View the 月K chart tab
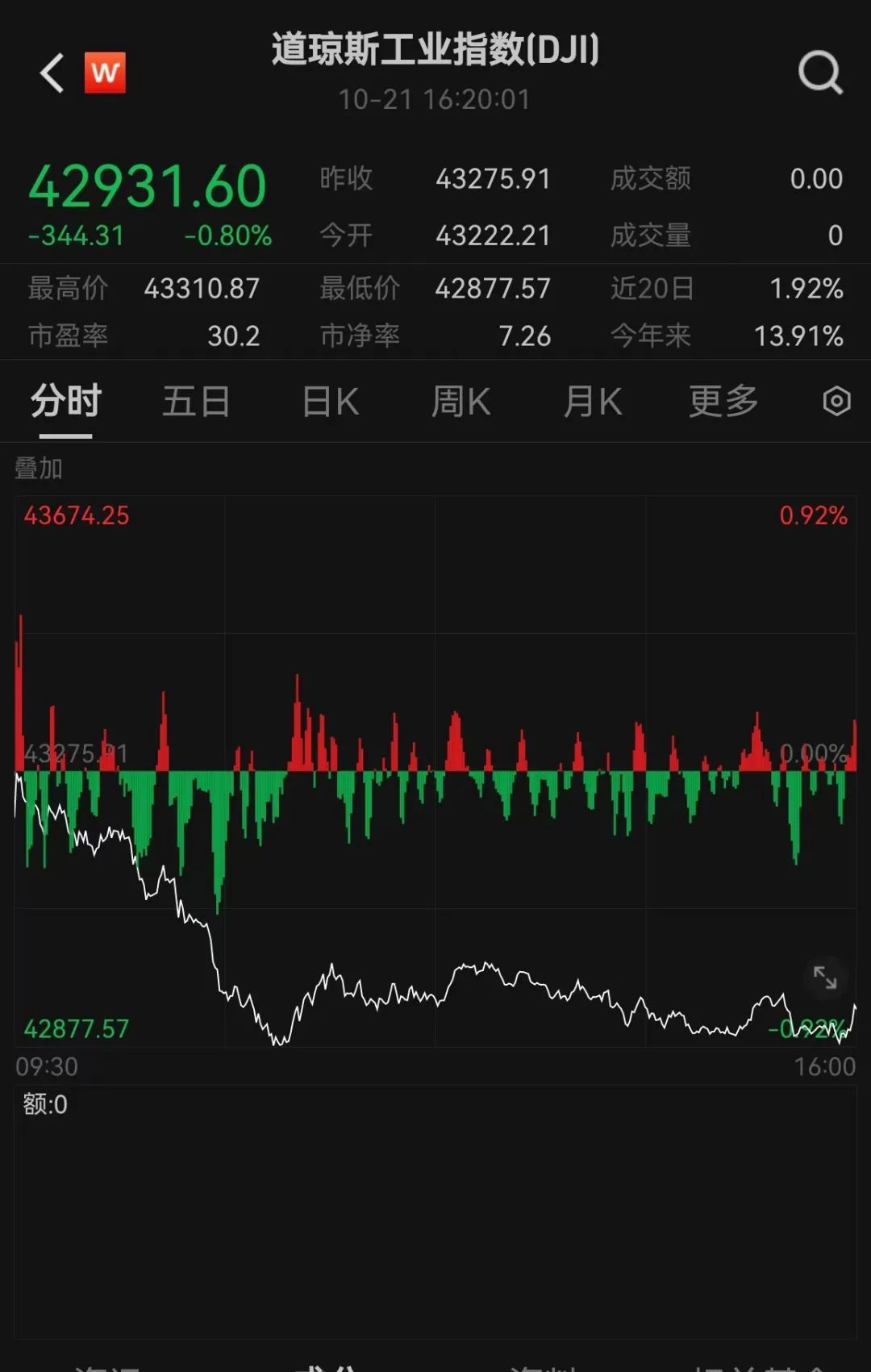The width and height of the screenshot is (871, 1372). 593,402
